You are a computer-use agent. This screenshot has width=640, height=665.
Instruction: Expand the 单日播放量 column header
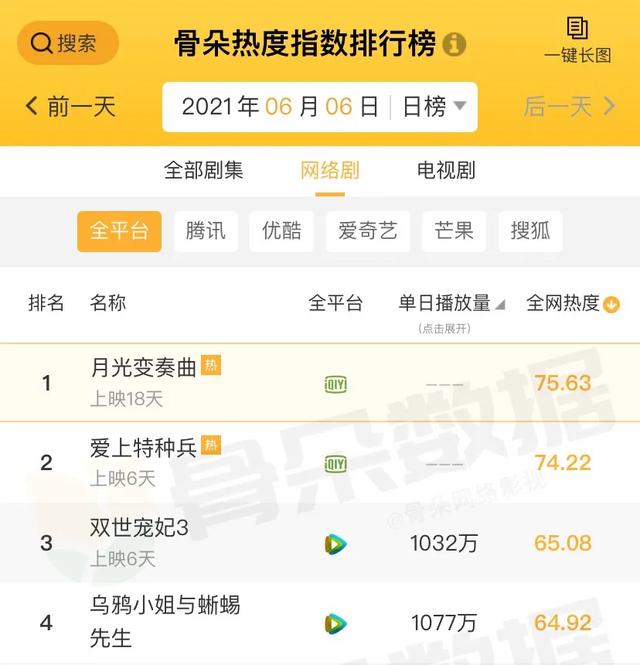[451, 303]
